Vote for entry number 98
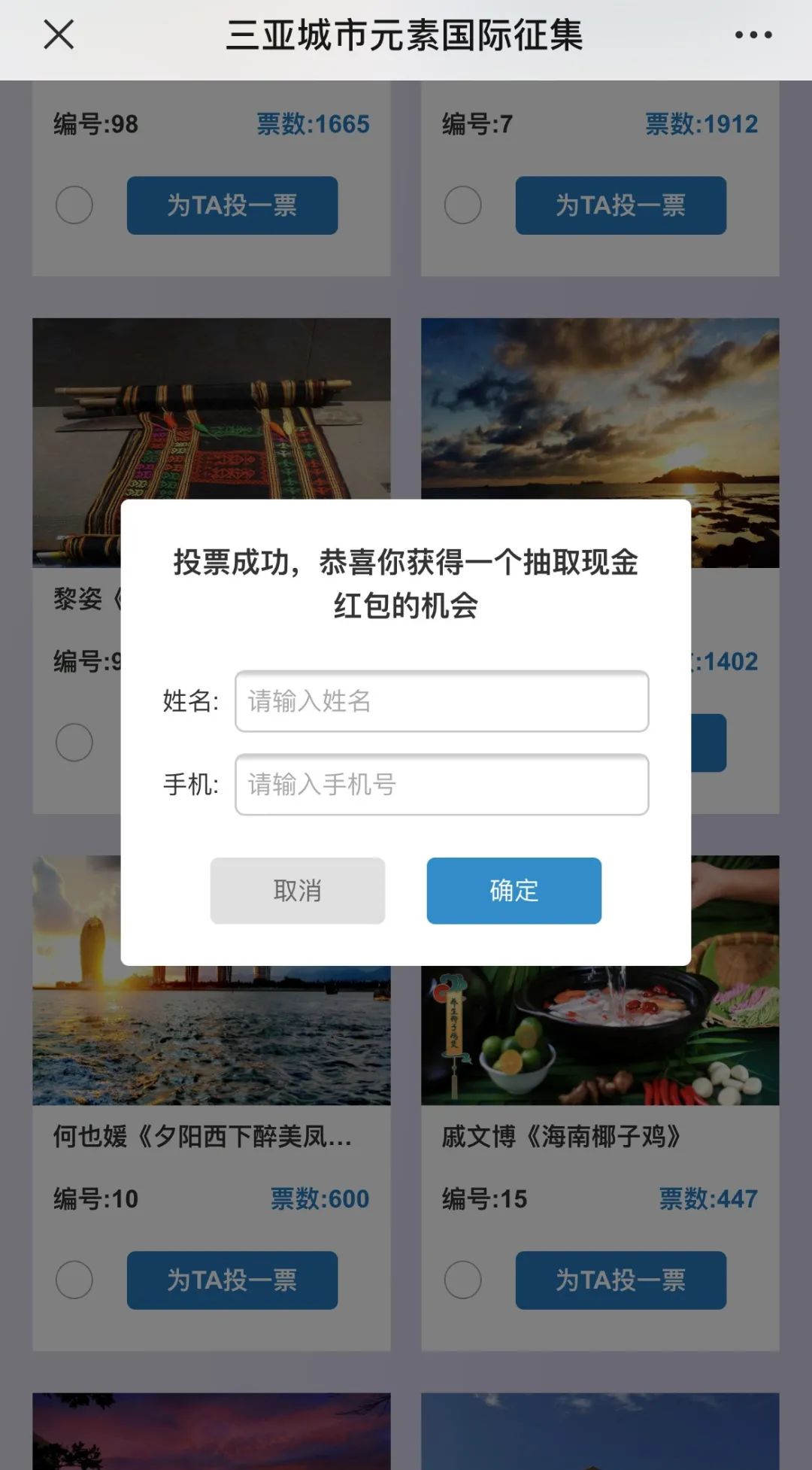This screenshot has width=812, height=1470. click(x=232, y=205)
